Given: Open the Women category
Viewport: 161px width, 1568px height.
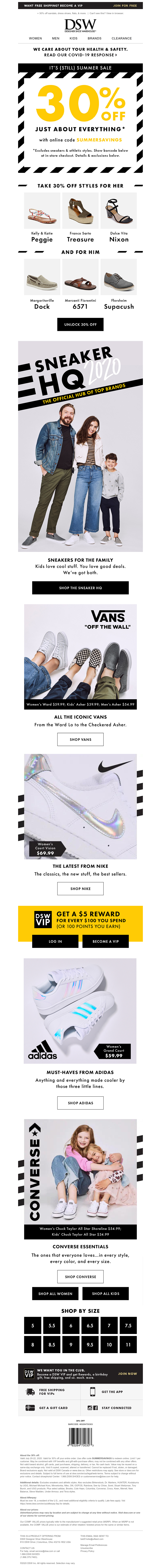Looking at the screenshot, I should 35,38.
